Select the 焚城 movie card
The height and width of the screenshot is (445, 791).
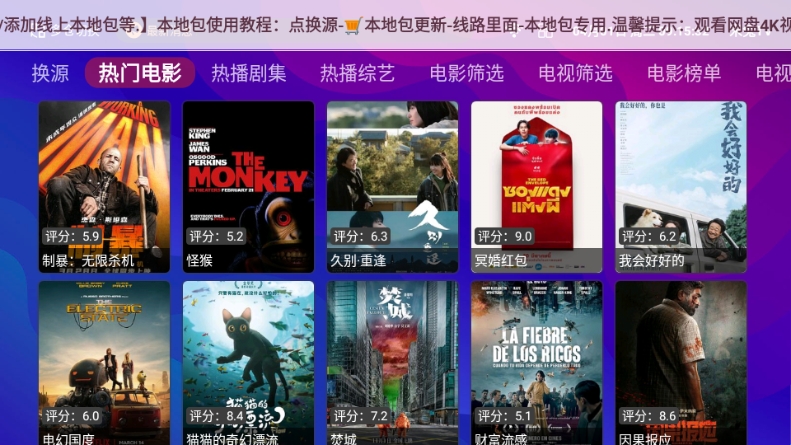pos(392,362)
